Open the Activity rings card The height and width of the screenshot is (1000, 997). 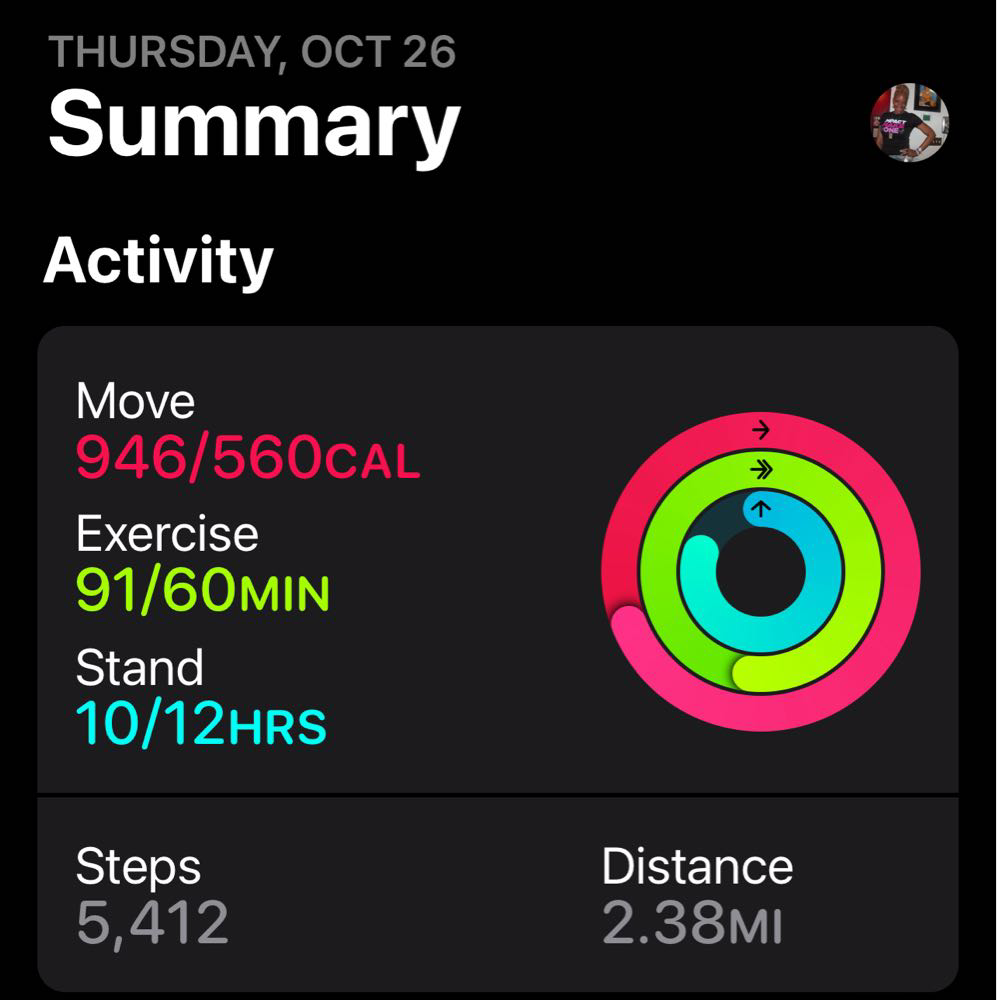coord(497,560)
